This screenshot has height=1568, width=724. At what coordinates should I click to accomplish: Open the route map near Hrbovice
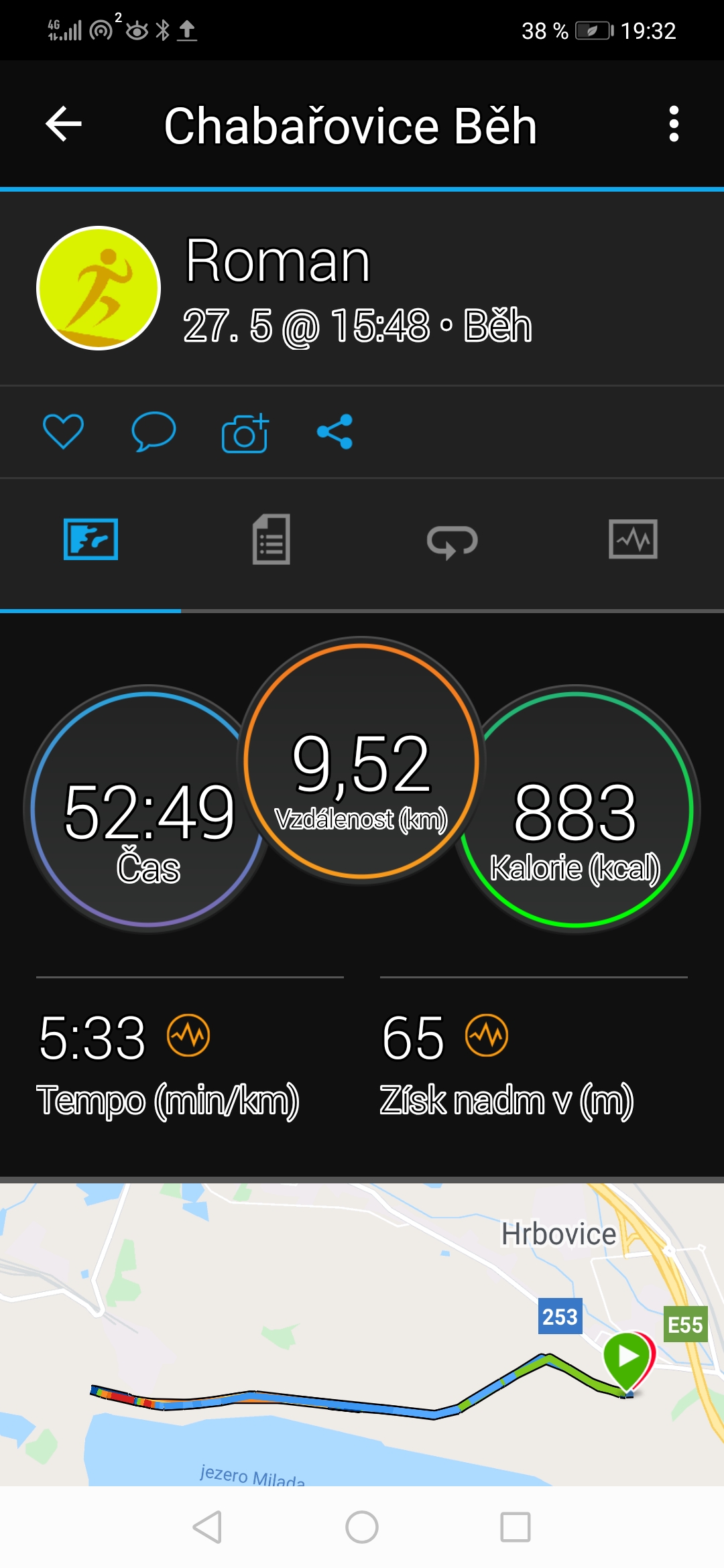tap(362, 1333)
